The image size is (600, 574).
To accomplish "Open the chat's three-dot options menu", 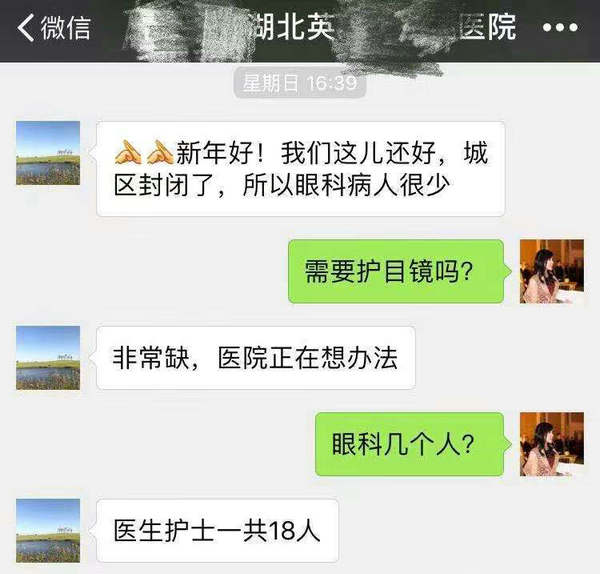I will point(559,28).
